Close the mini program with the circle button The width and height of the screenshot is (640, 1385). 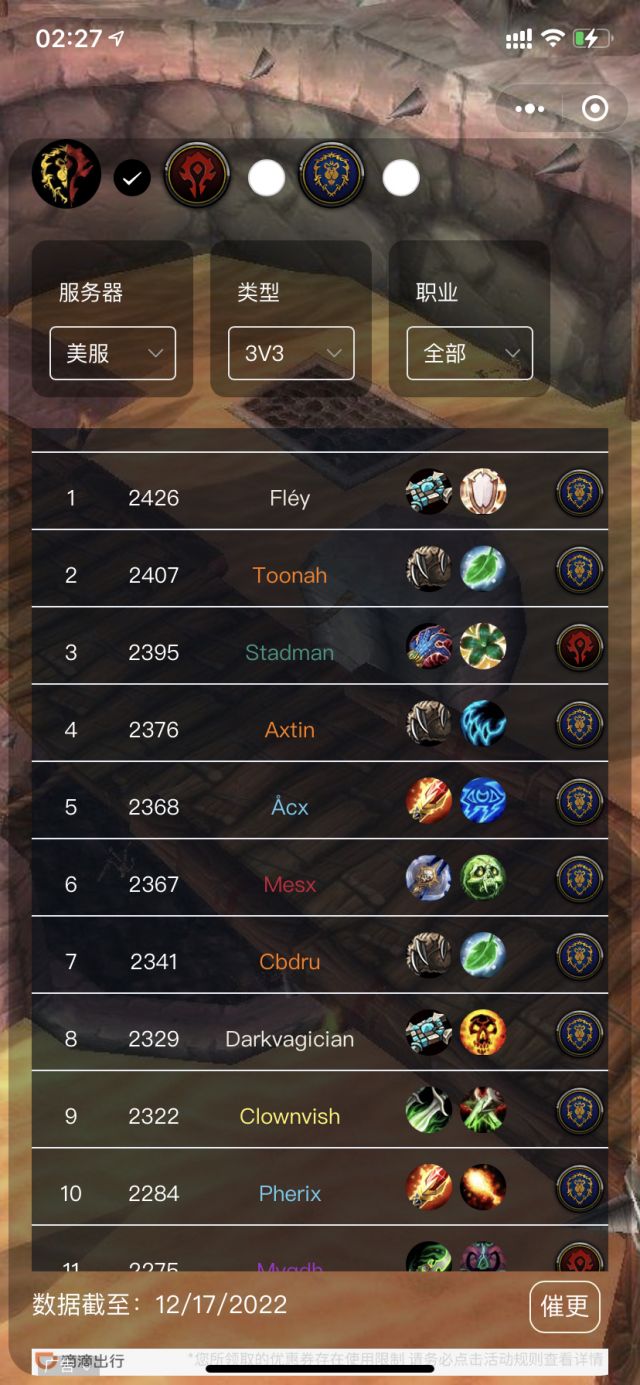click(x=595, y=108)
